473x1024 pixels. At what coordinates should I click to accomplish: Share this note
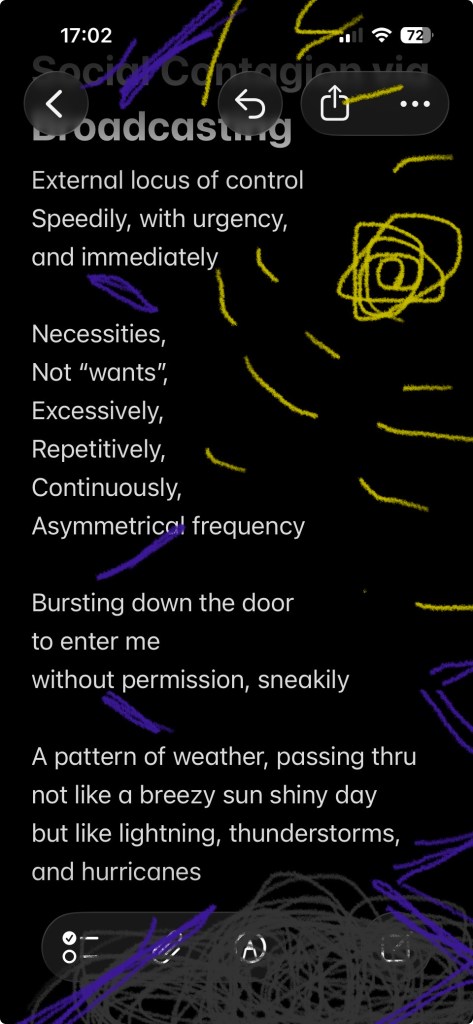[x=334, y=104]
